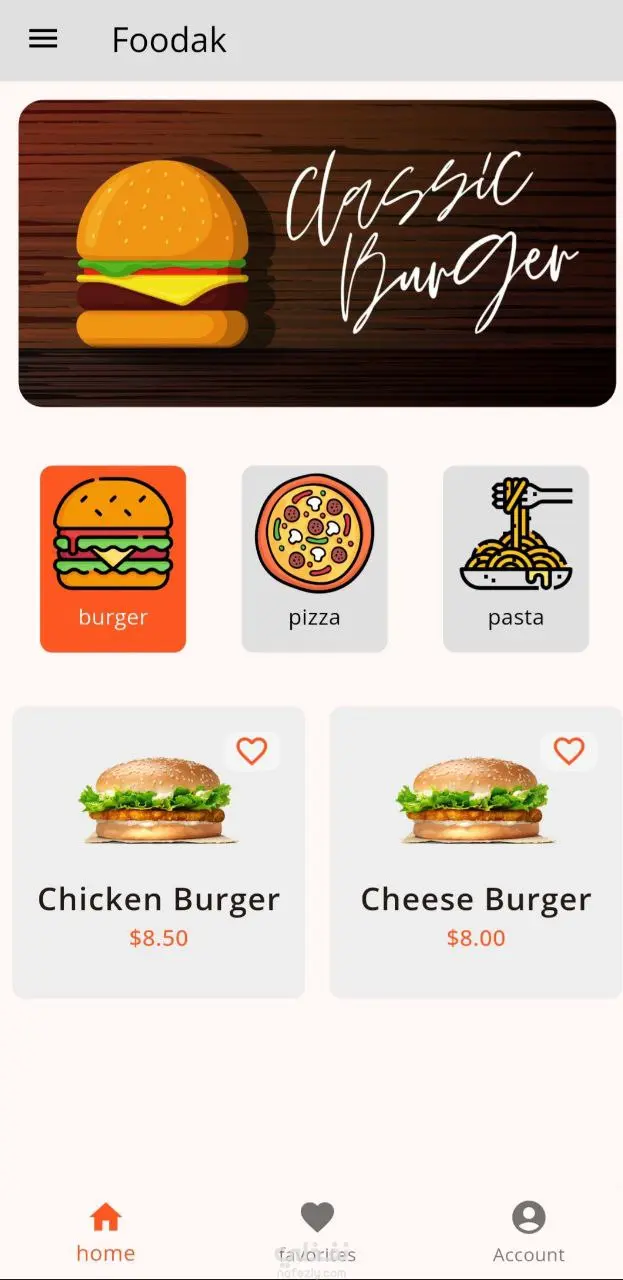Open the Classic Burger banner
Viewport: 623px width, 1280px height.
click(x=317, y=253)
